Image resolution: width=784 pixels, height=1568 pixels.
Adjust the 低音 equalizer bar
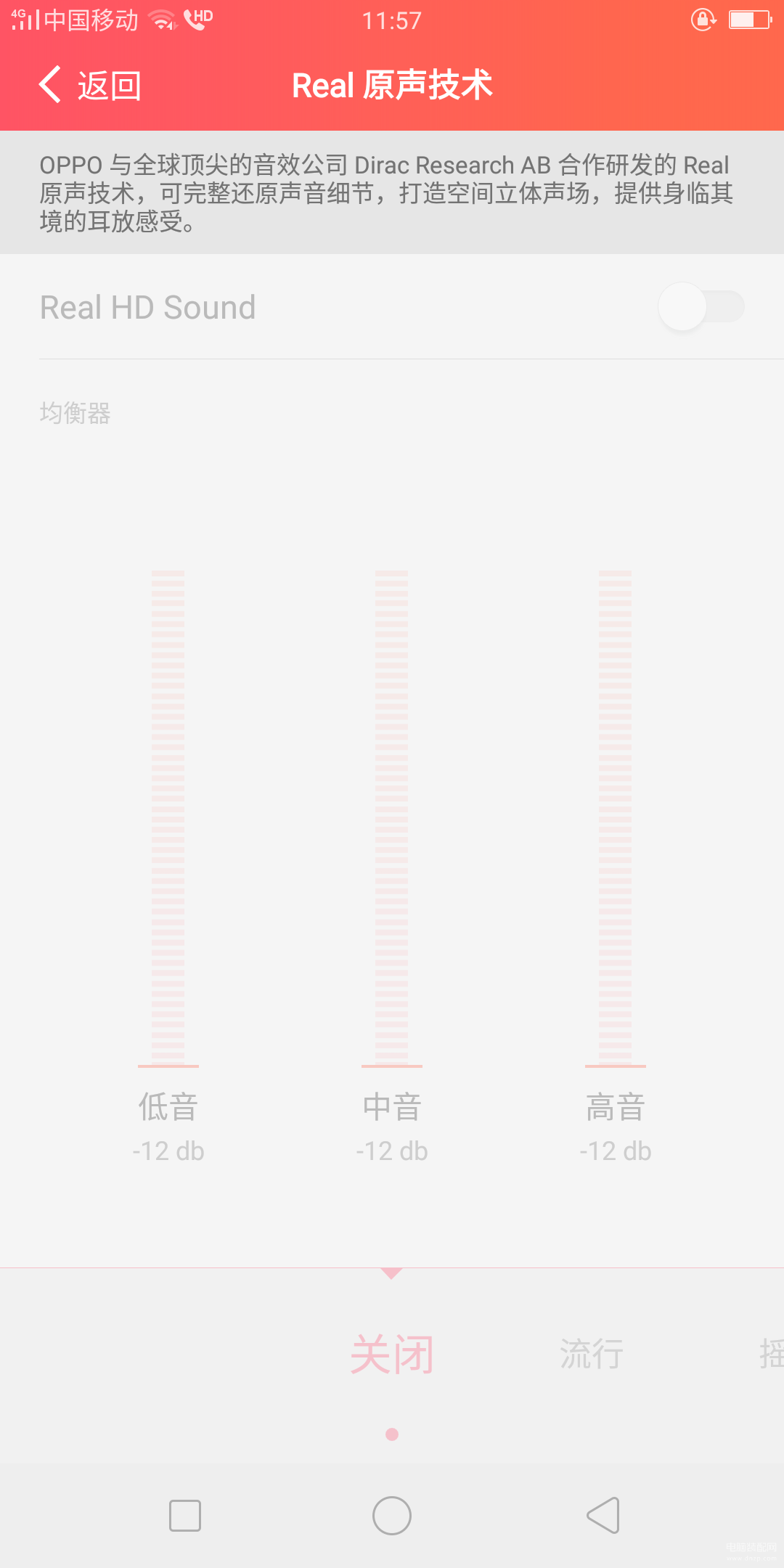[x=168, y=817]
